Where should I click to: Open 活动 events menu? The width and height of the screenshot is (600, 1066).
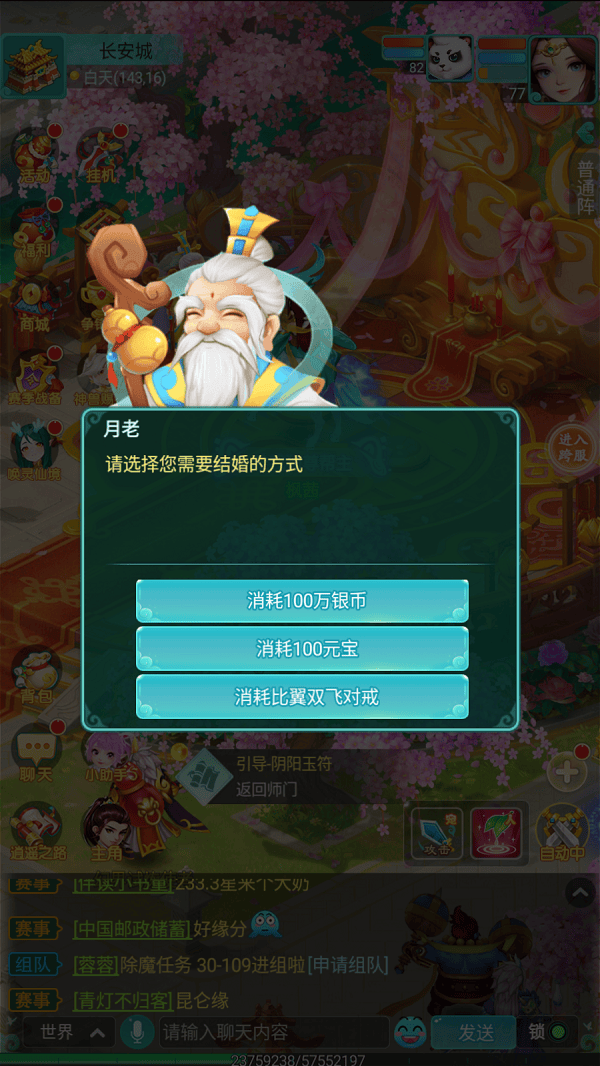[x=35, y=156]
